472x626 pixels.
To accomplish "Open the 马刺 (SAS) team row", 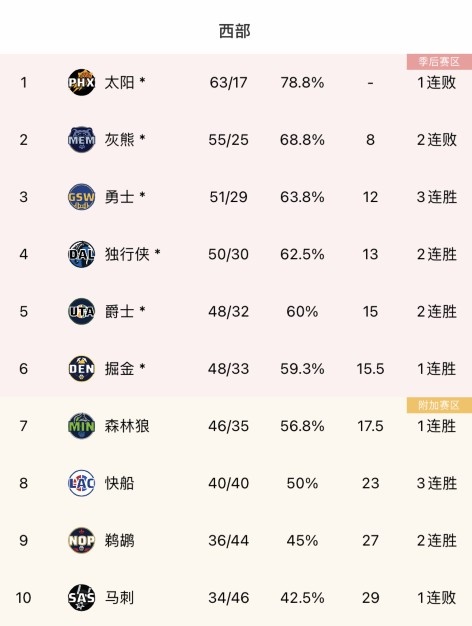I will [236, 598].
